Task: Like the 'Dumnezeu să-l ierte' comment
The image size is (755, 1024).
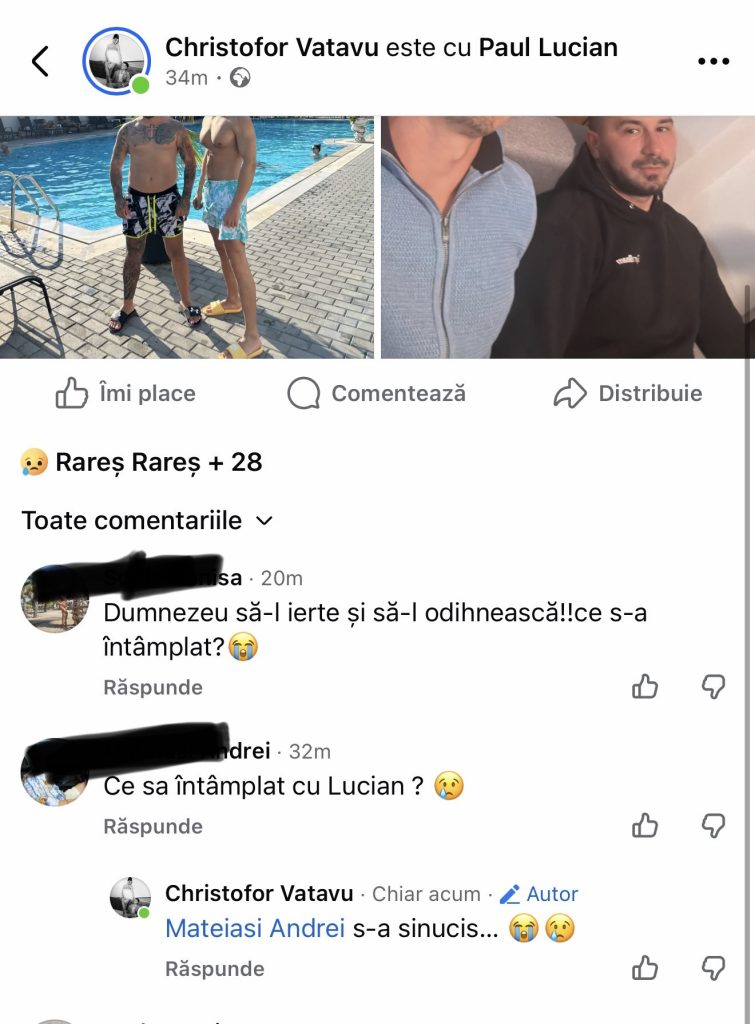Action: coord(646,687)
